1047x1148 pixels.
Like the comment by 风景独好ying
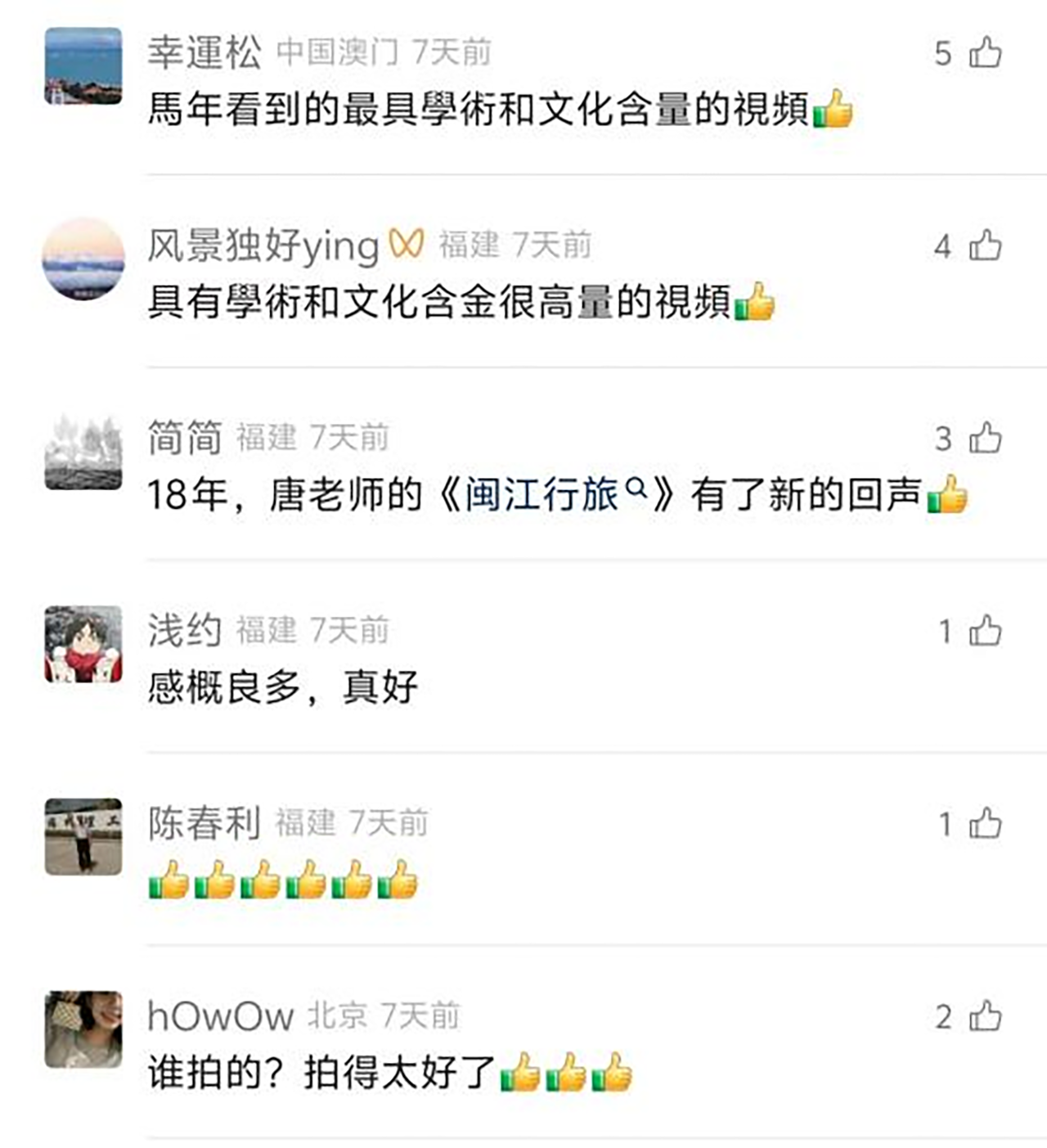[985, 245]
